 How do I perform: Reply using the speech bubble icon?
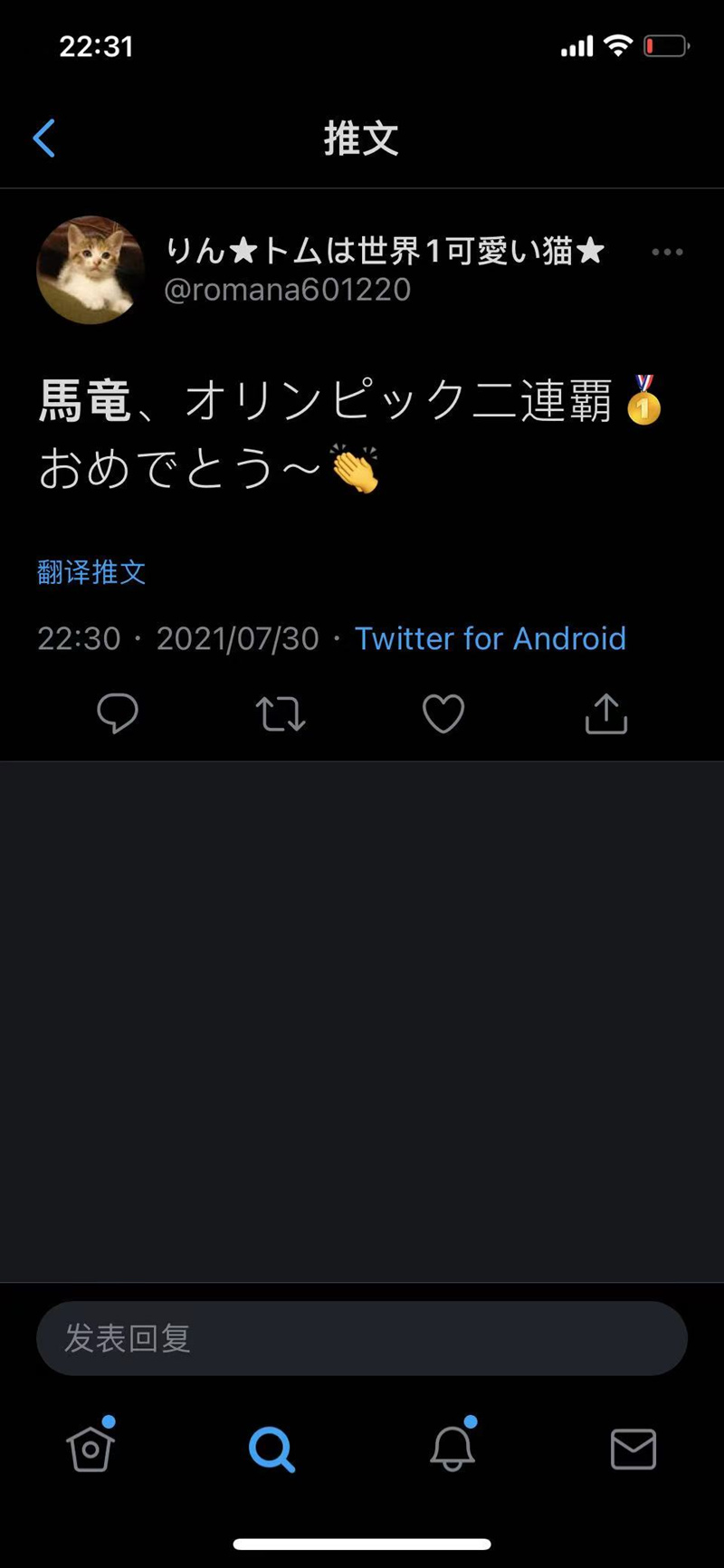(x=118, y=714)
